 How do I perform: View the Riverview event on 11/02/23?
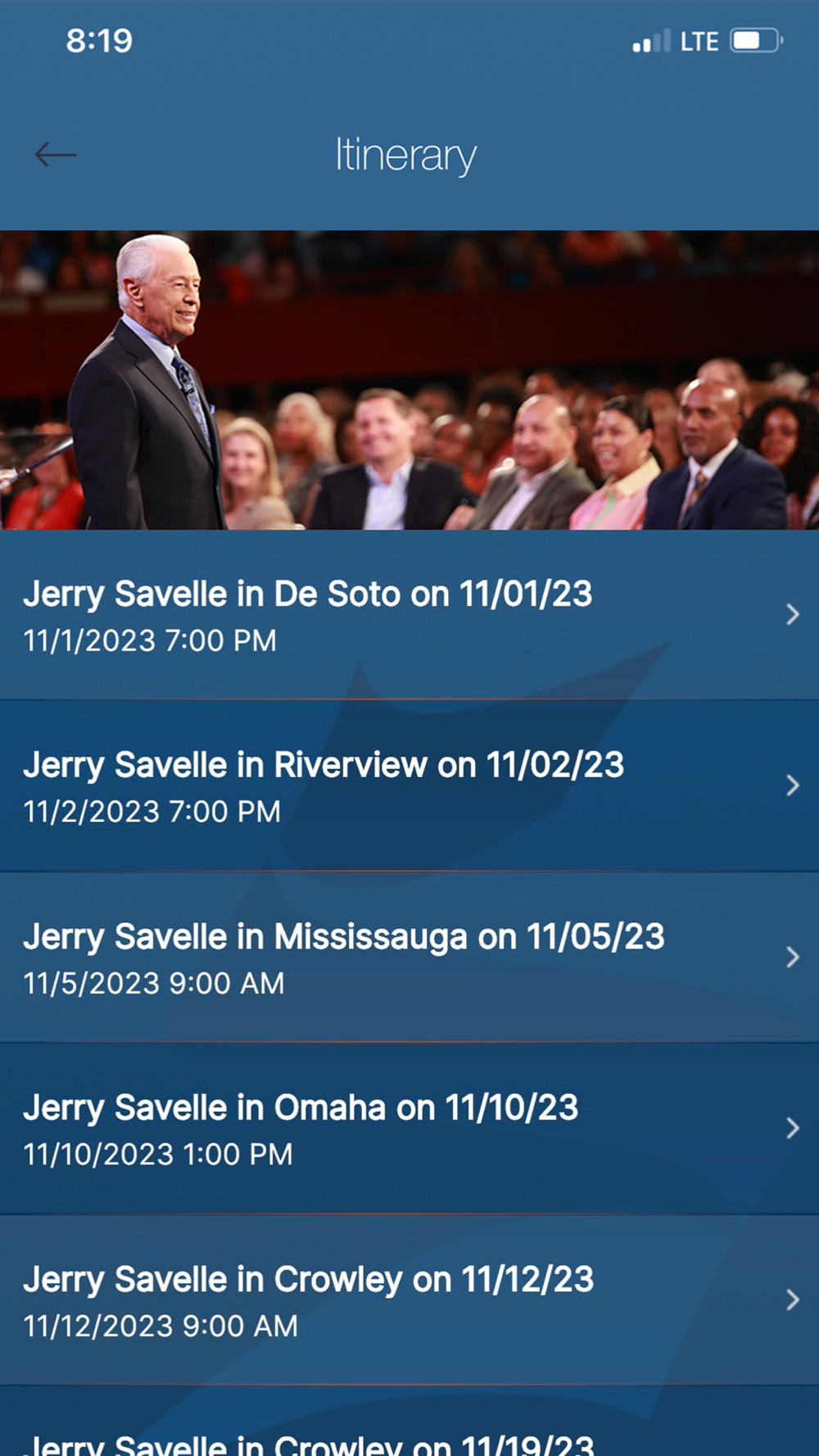tap(409, 786)
